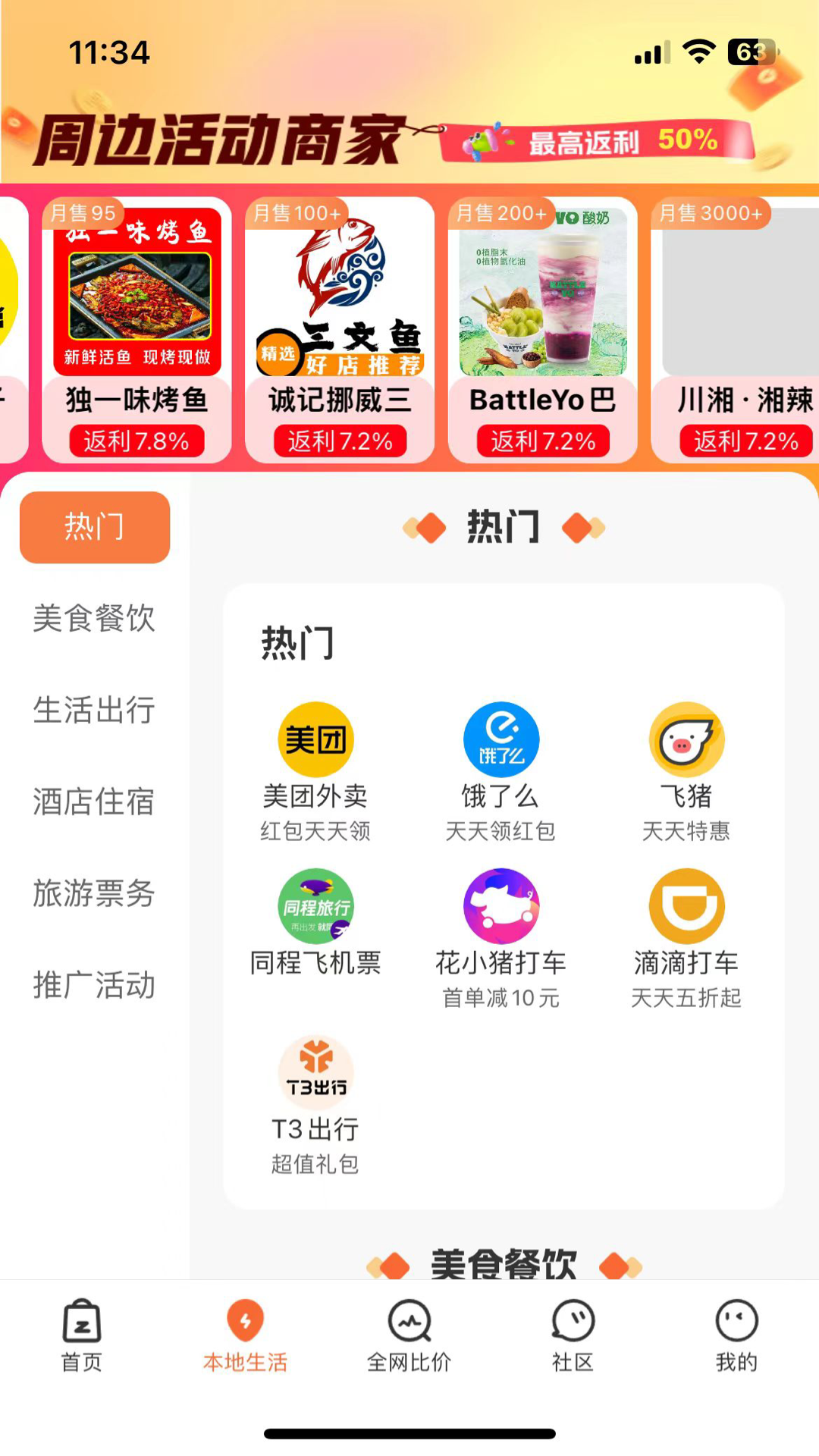Select the 热门 category in the sidebar
Image resolution: width=819 pixels, height=1456 pixels.
click(95, 527)
